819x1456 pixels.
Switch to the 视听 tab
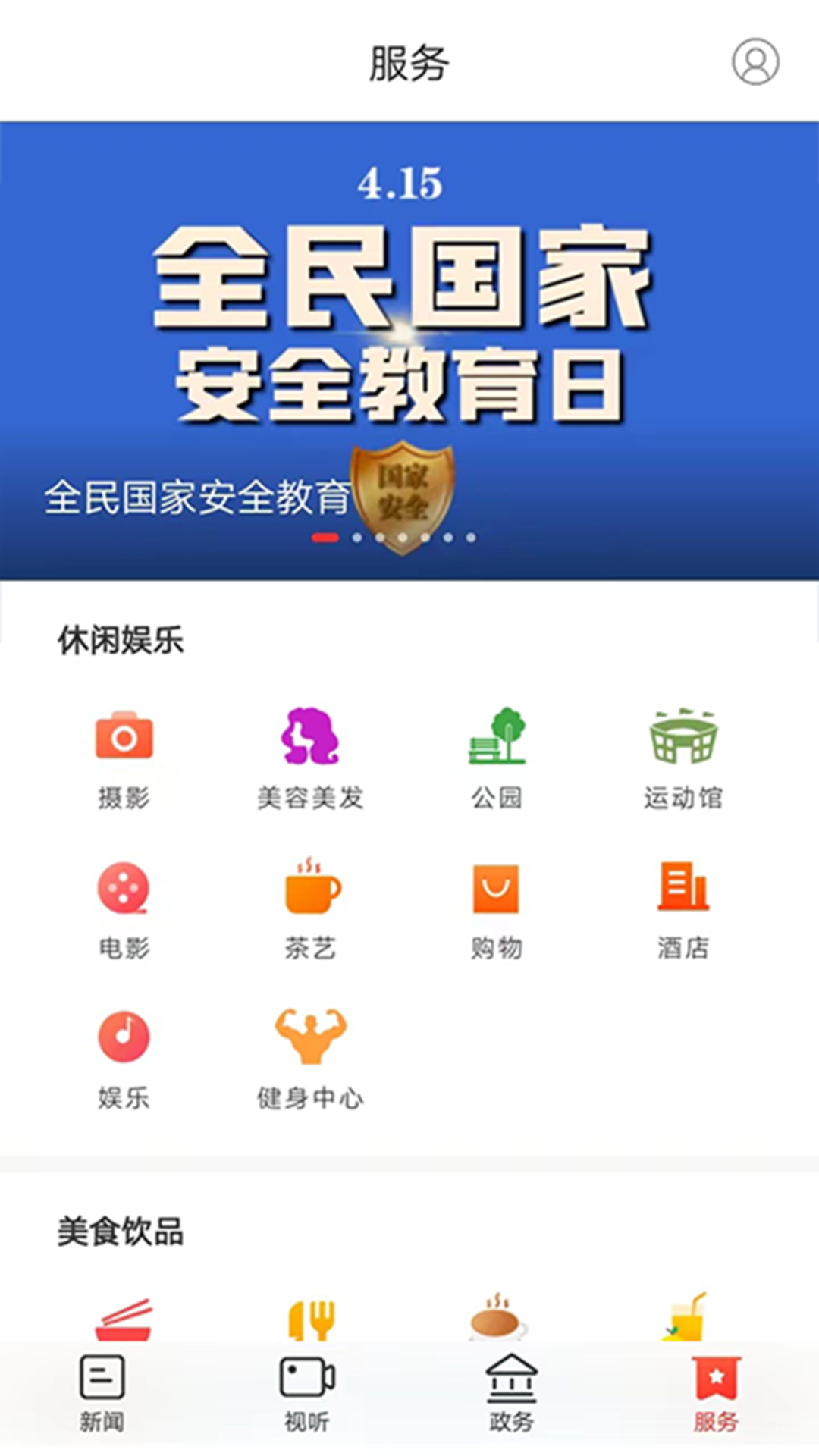pos(307,1393)
